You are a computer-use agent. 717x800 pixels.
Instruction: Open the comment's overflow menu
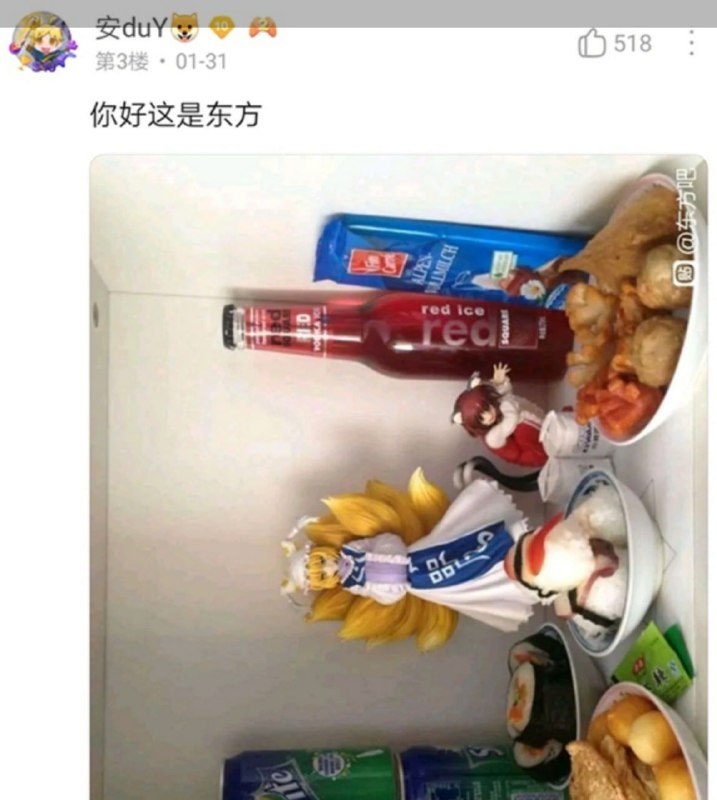690,43
